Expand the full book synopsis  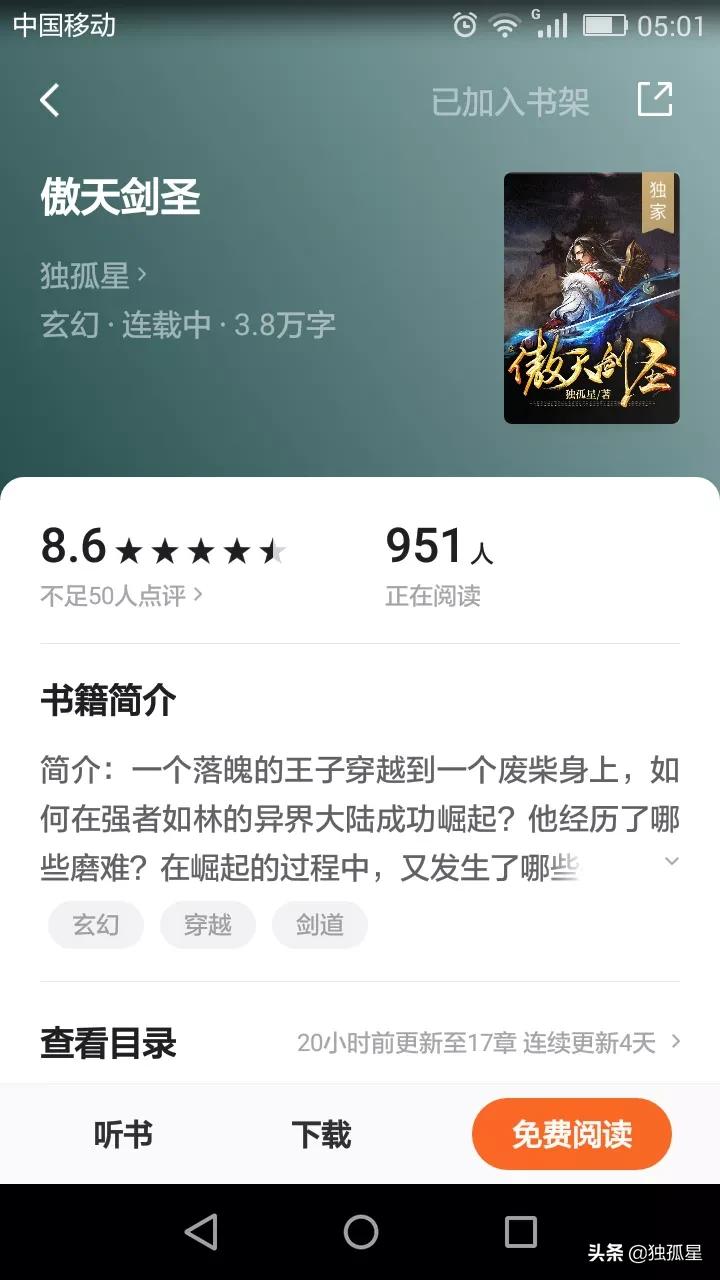click(671, 861)
